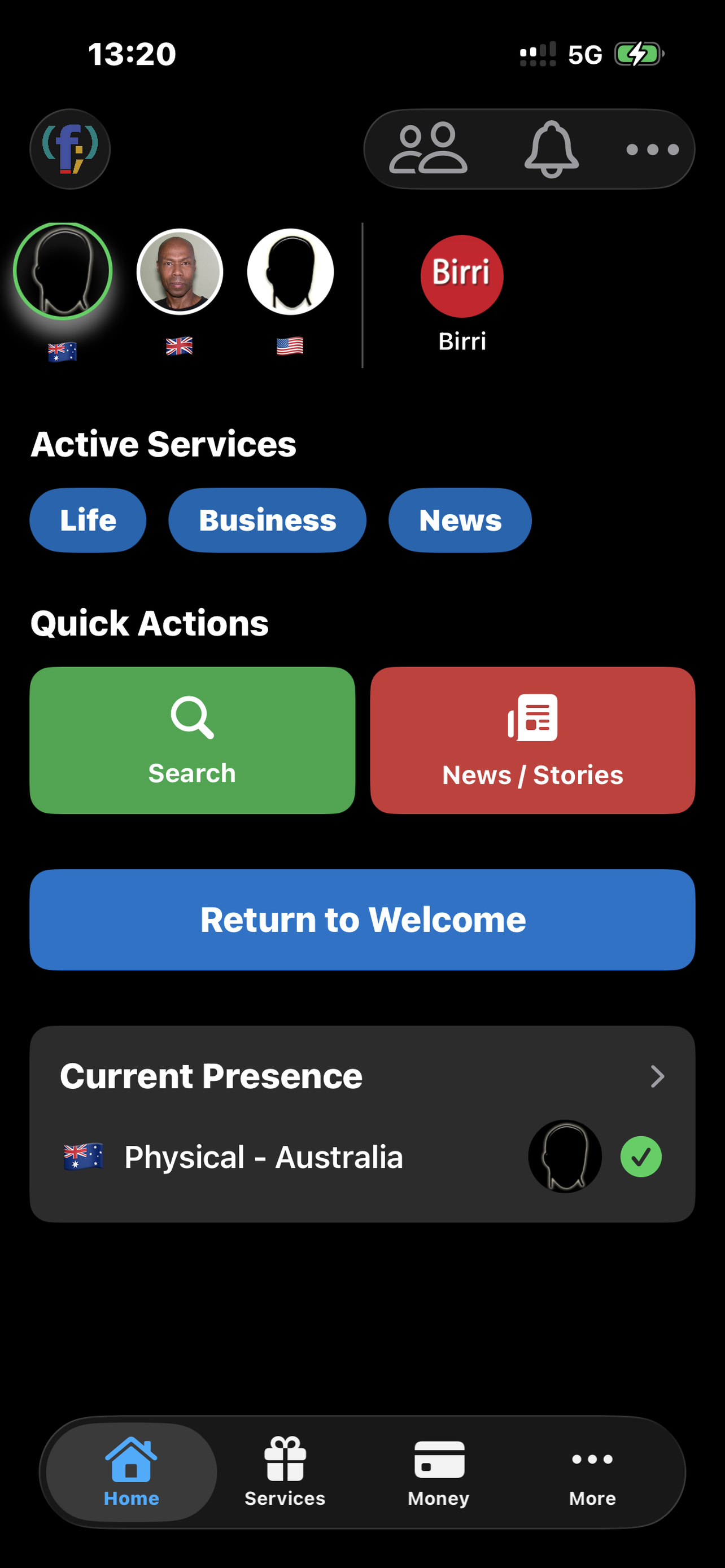Switch to the Money tab

click(439, 1472)
